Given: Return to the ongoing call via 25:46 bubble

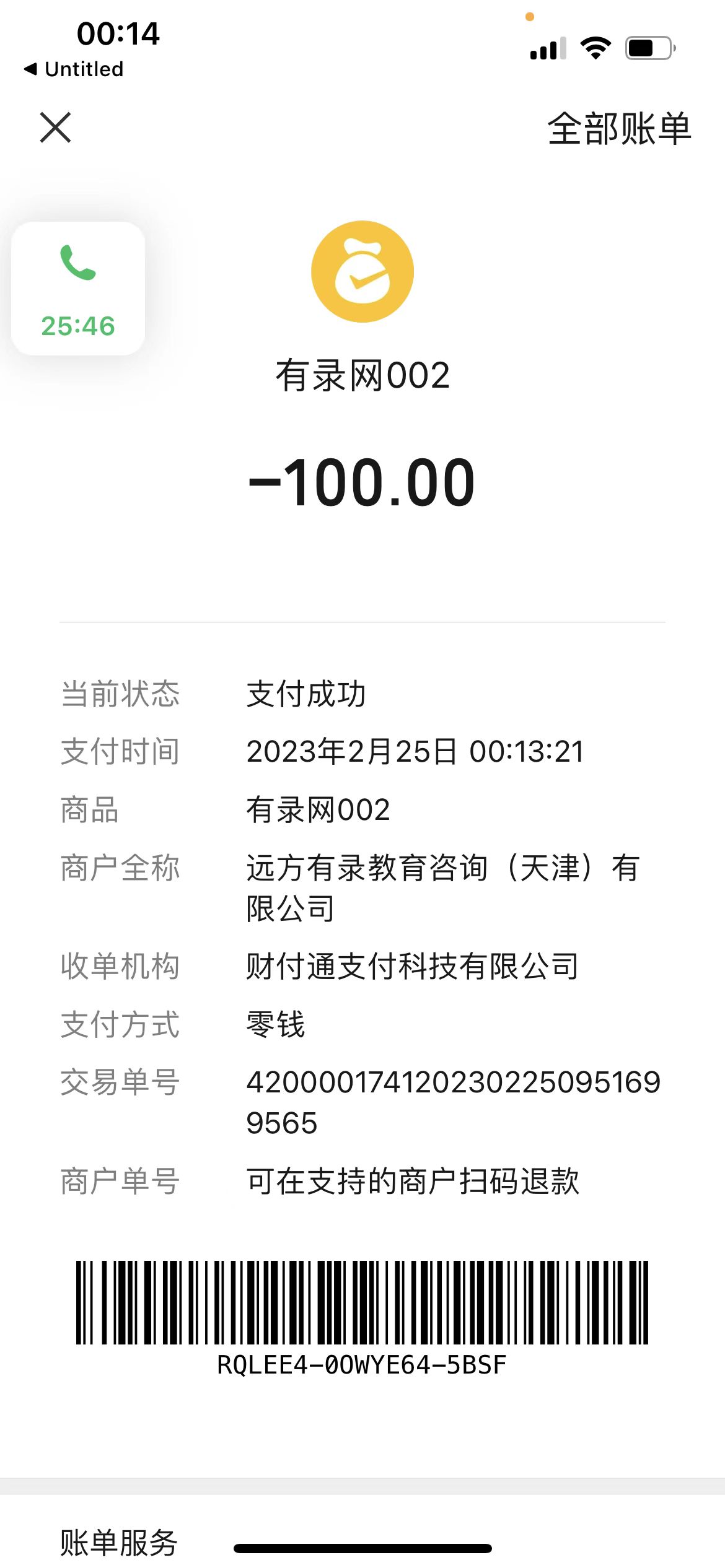Looking at the screenshot, I should 78,289.
